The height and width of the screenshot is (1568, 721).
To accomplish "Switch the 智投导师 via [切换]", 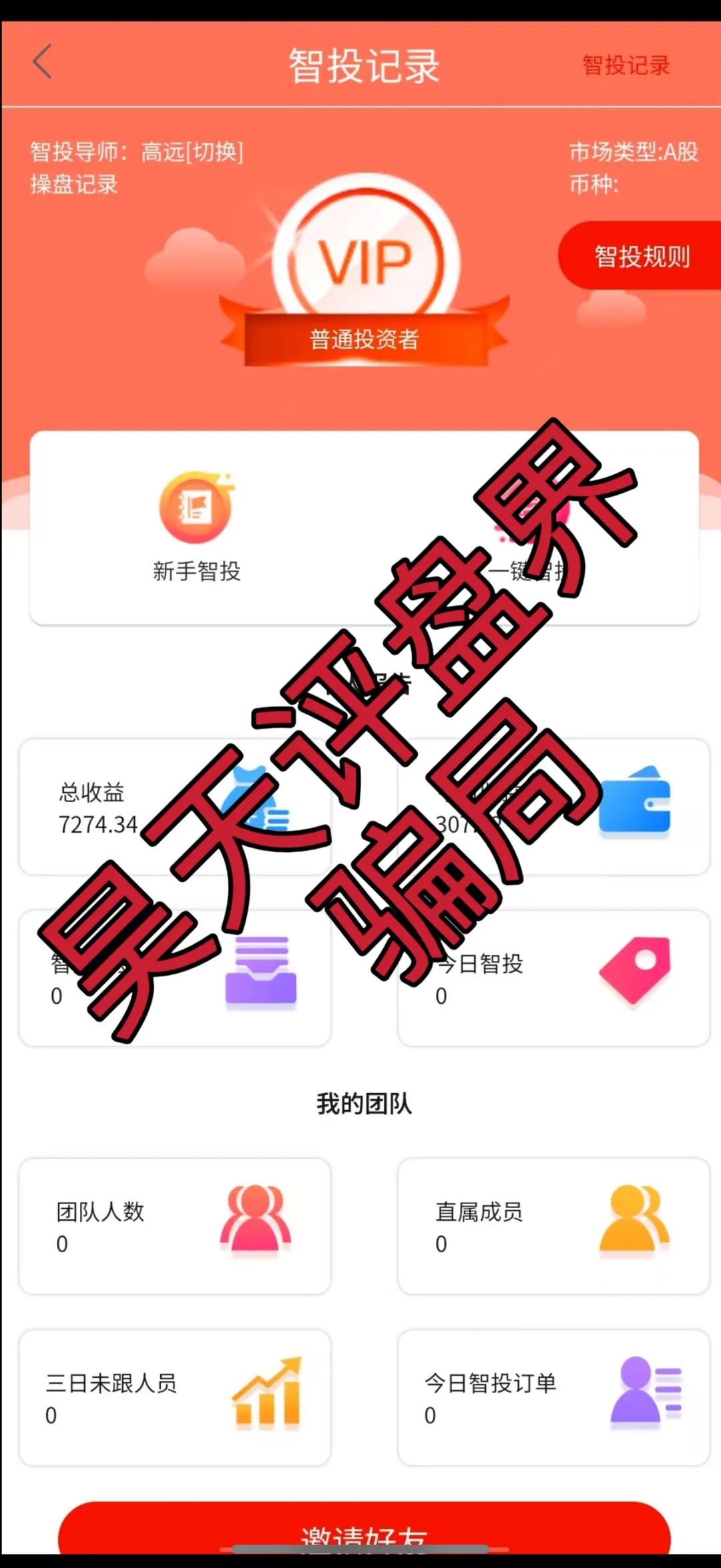I will pos(214,152).
